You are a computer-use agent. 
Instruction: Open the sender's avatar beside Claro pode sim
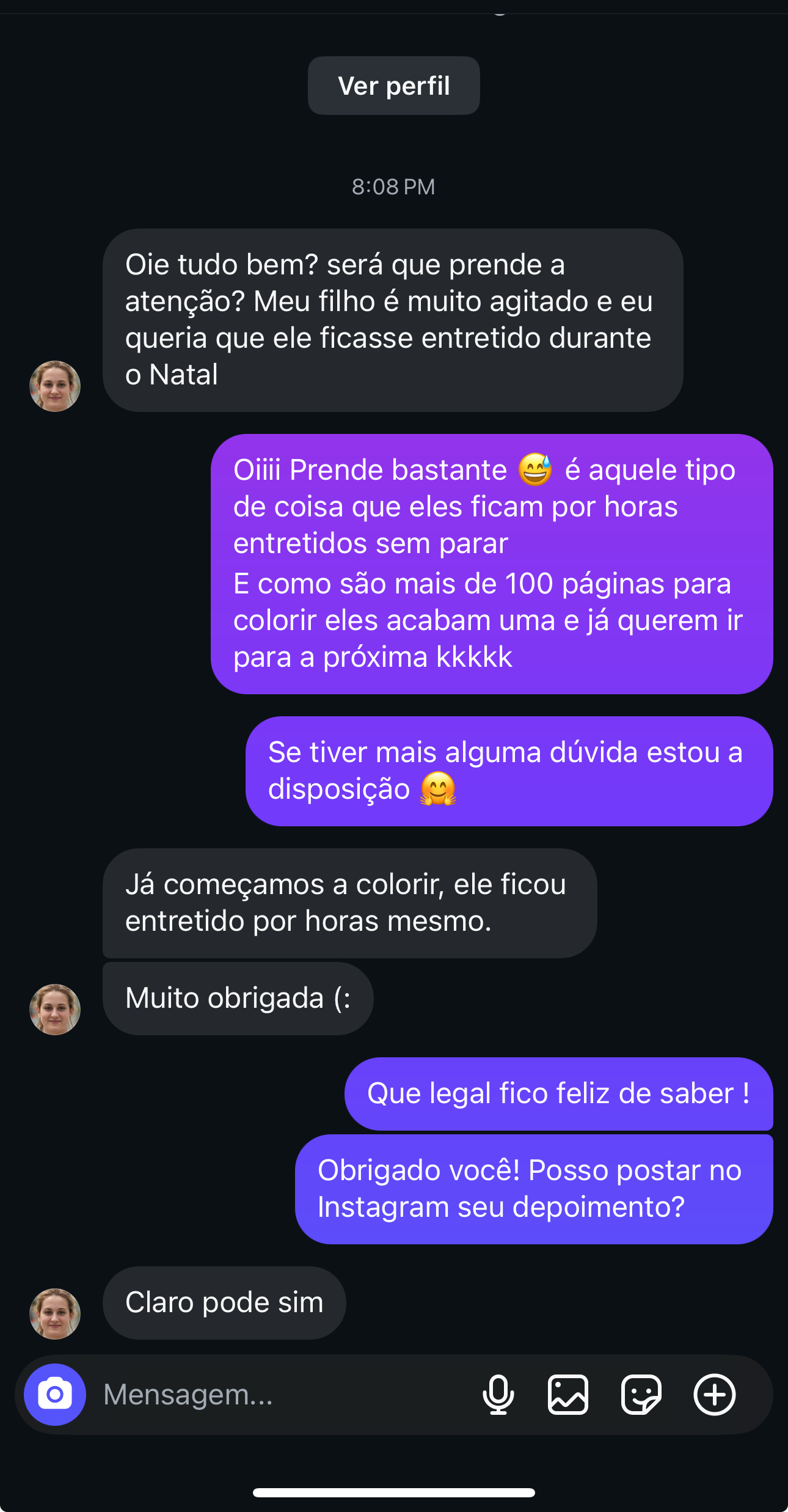pyautogui.click(x=55, y=1313)
